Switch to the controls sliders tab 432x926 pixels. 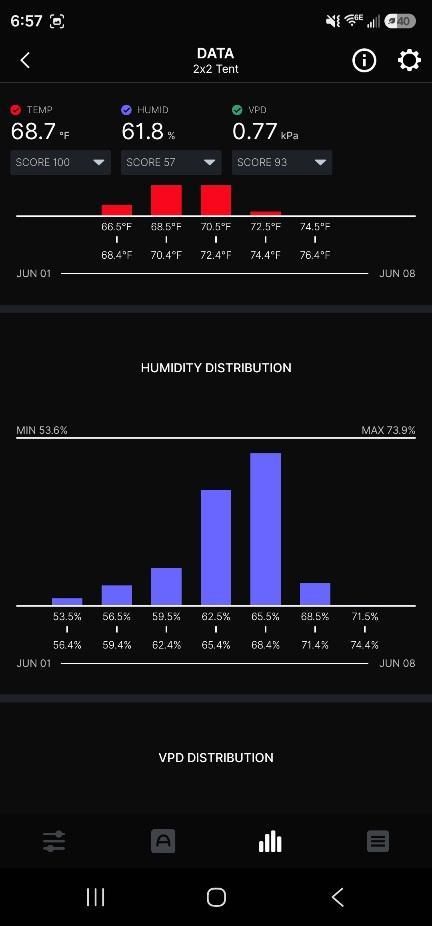click(x=54, y=841)
